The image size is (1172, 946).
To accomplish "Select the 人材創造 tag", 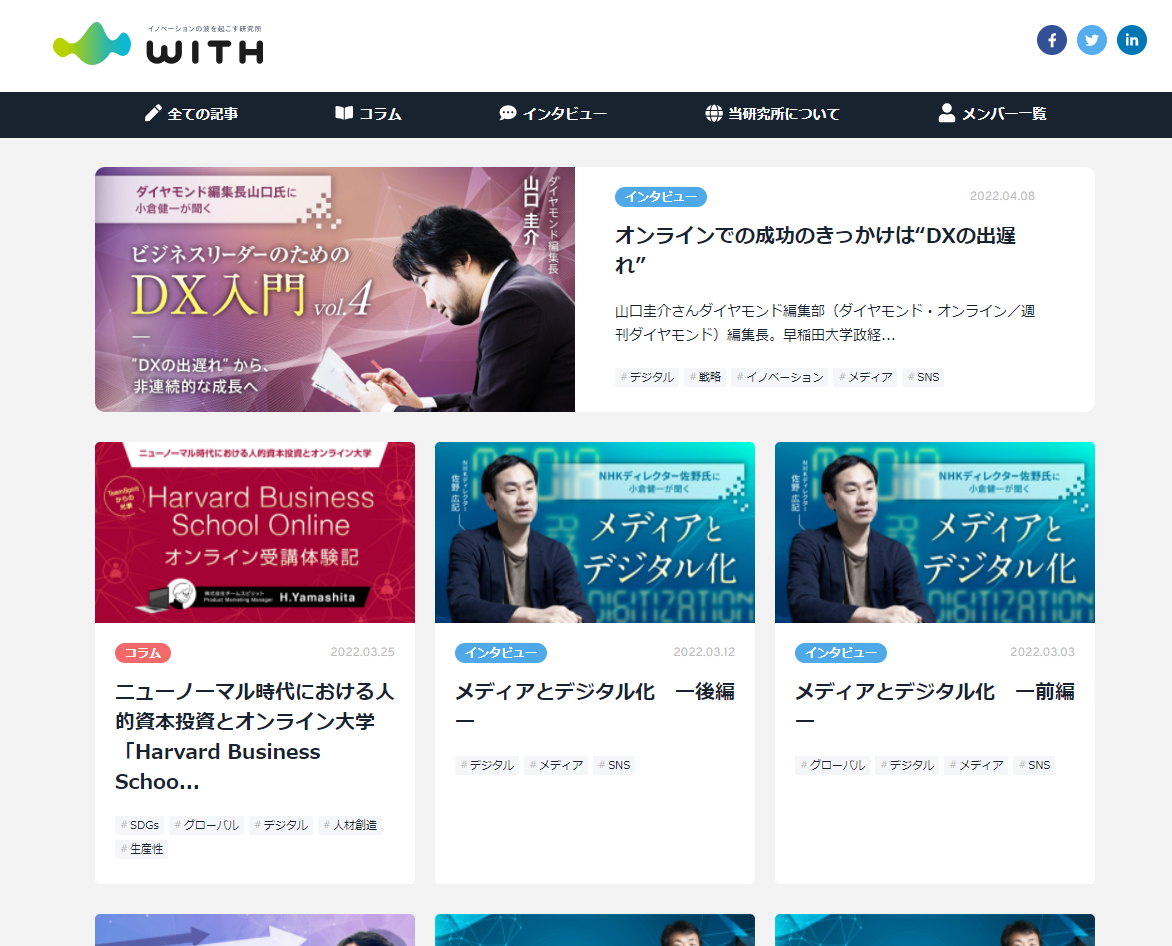I will pos(350,825).
